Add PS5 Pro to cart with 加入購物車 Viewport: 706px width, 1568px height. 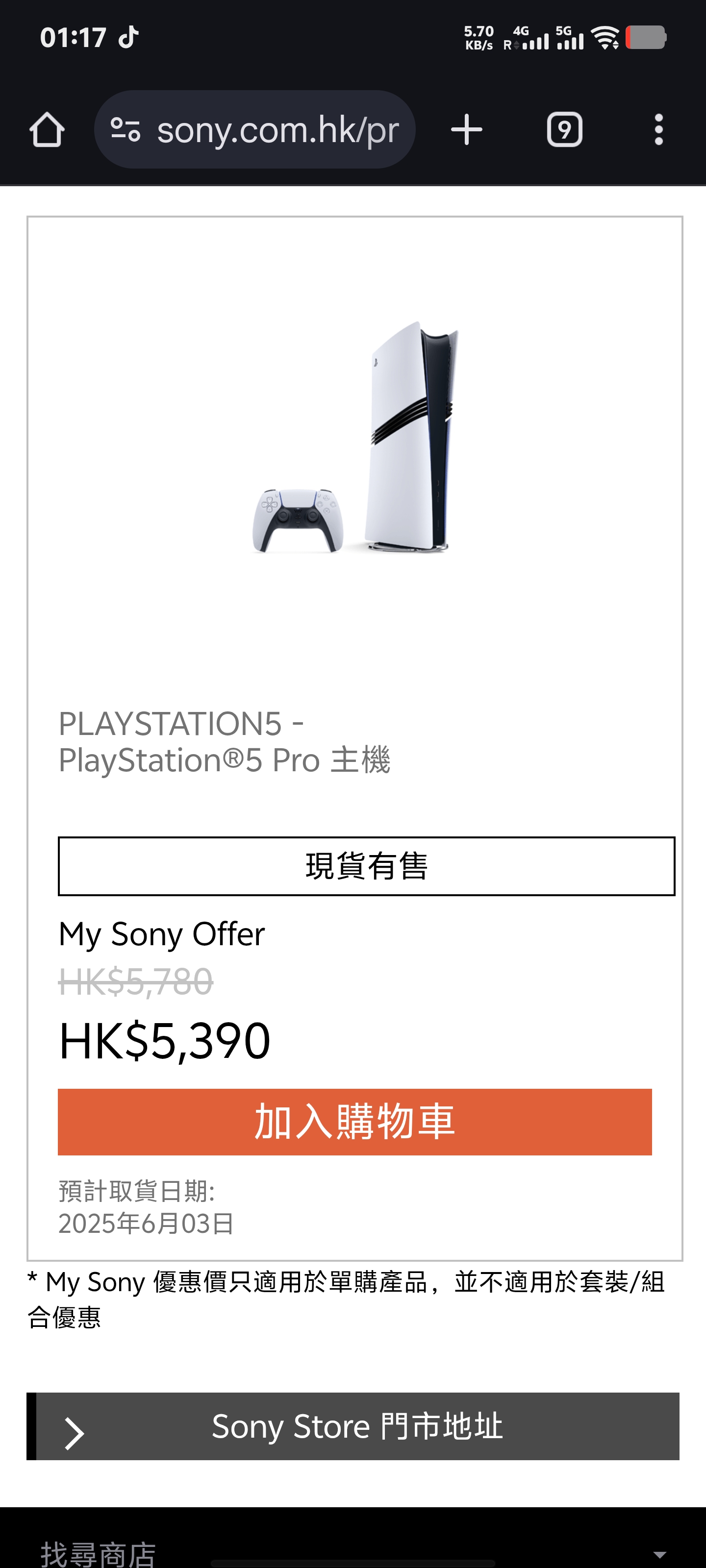tap(354, 1121)
